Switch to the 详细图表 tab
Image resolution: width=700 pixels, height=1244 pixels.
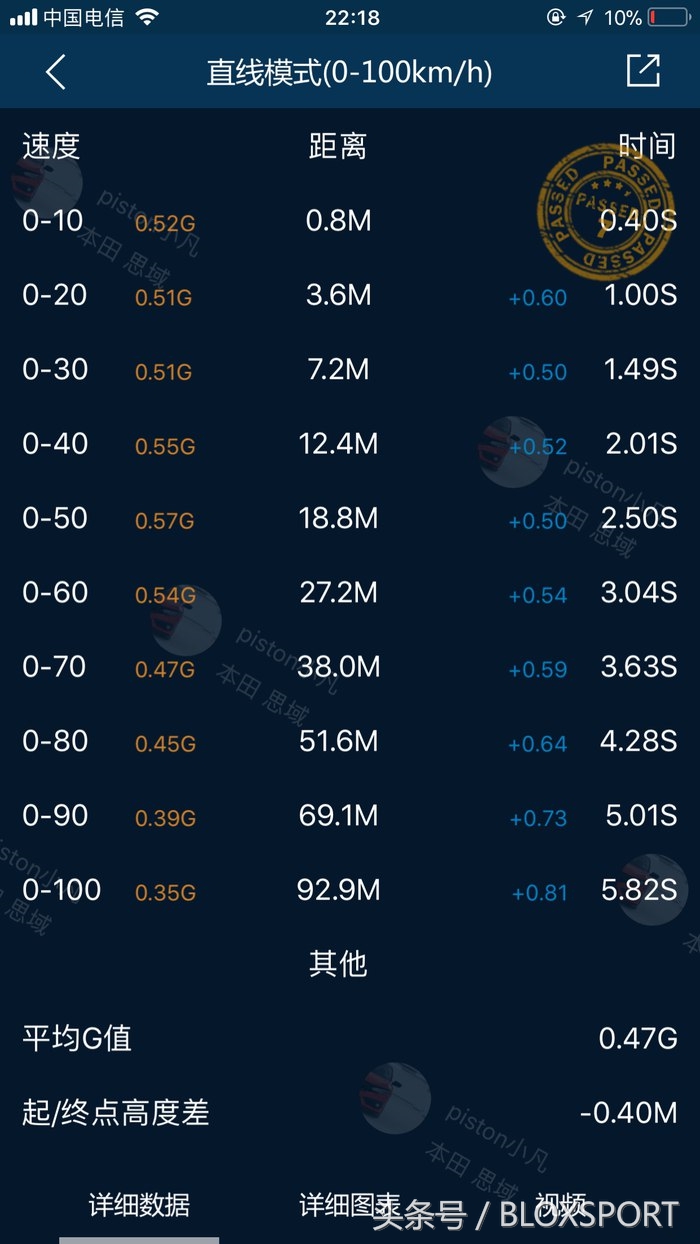[350, 1205]
